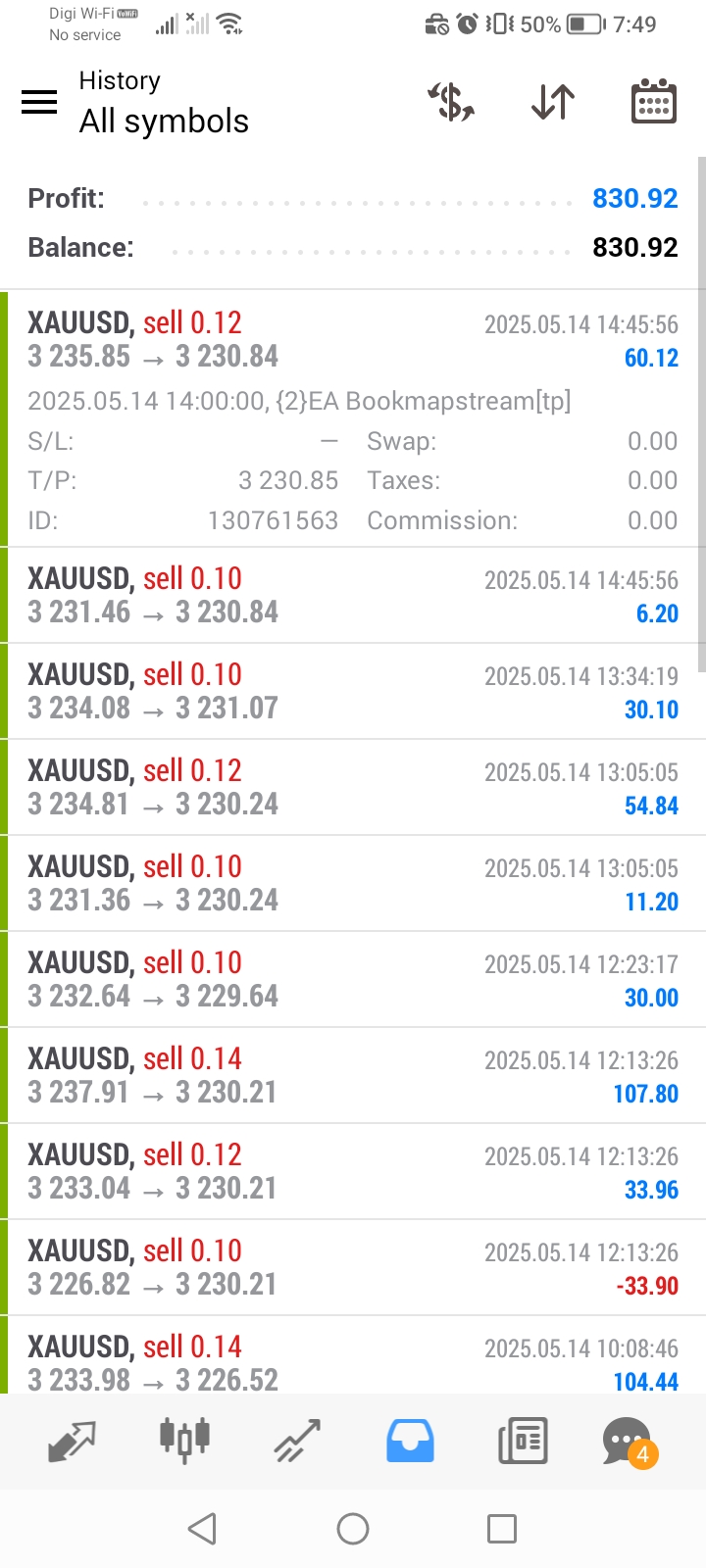Image resolution: width=706 pixels, height=1568 pixels.
Task: Tap the system back button
Action: (202, 1529)
